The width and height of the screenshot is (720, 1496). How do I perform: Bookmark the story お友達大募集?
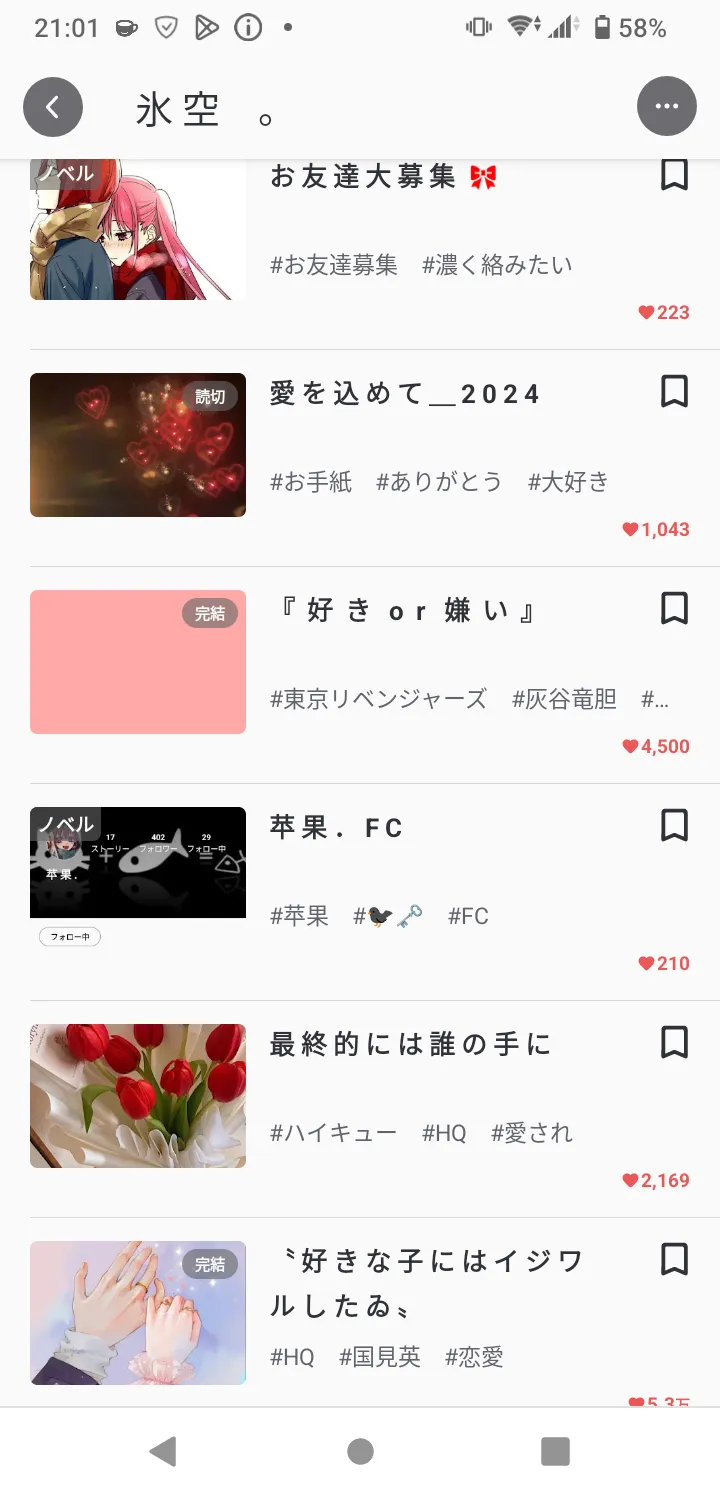tap(675, 175)
